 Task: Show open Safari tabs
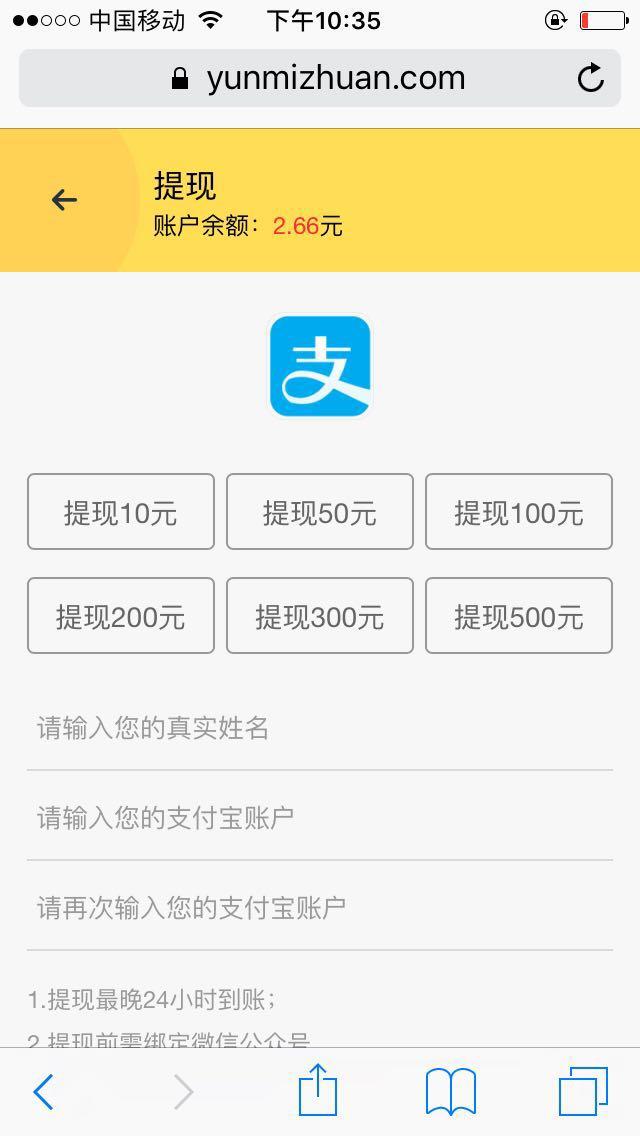coord(583,1091)
